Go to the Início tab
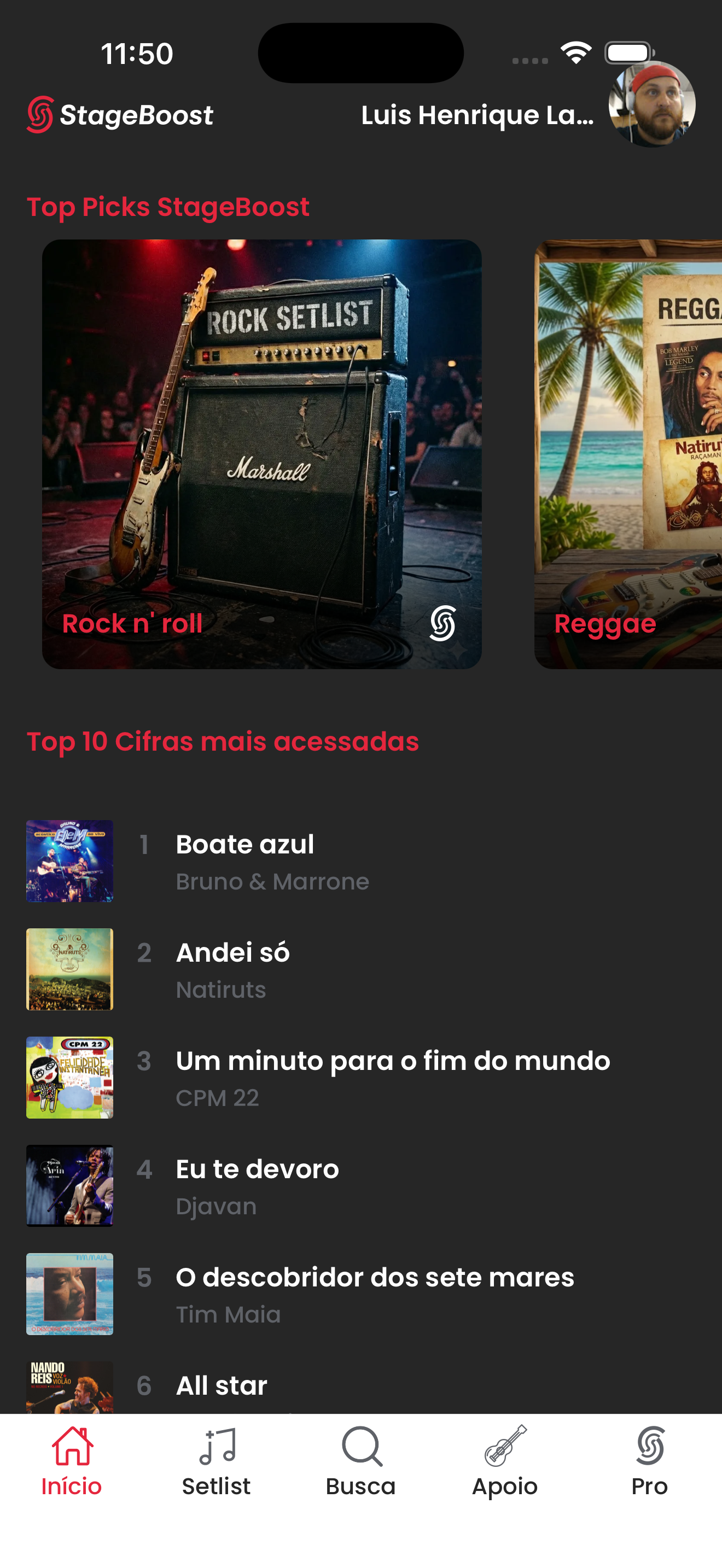The height and width of the screenshot is (1568, 722). (x=72, y=1462)
